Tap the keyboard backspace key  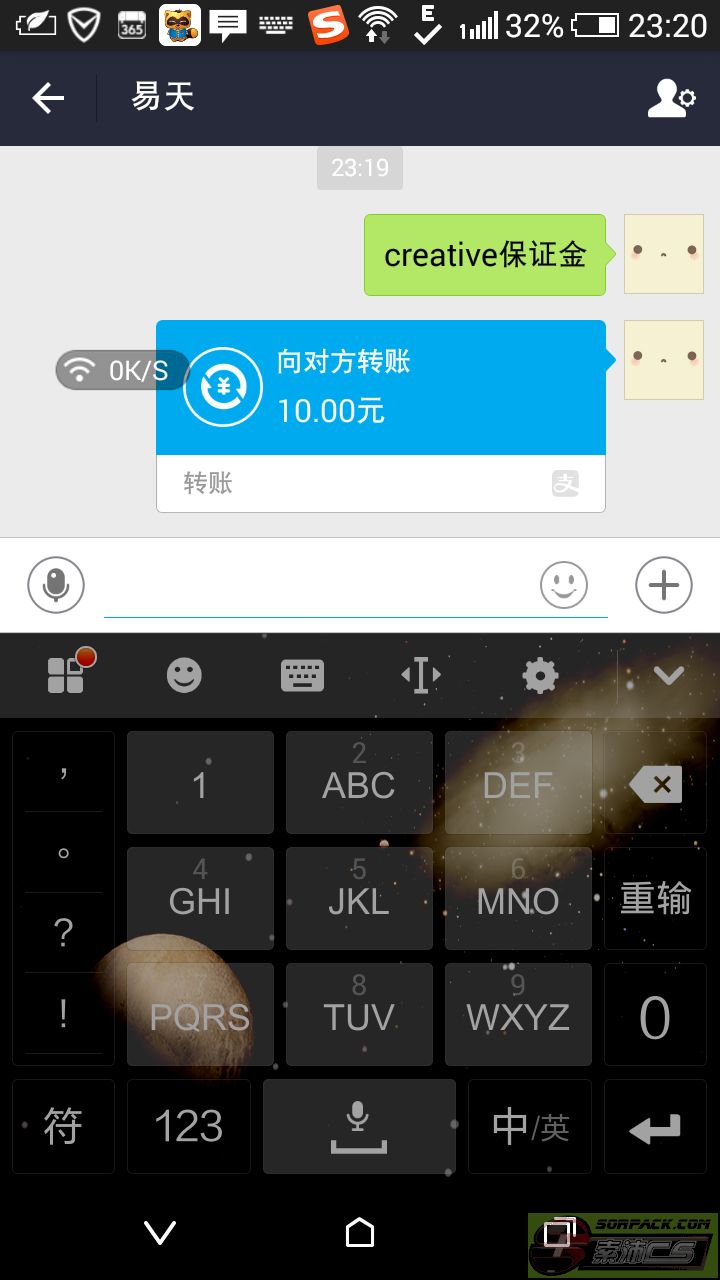656,784
